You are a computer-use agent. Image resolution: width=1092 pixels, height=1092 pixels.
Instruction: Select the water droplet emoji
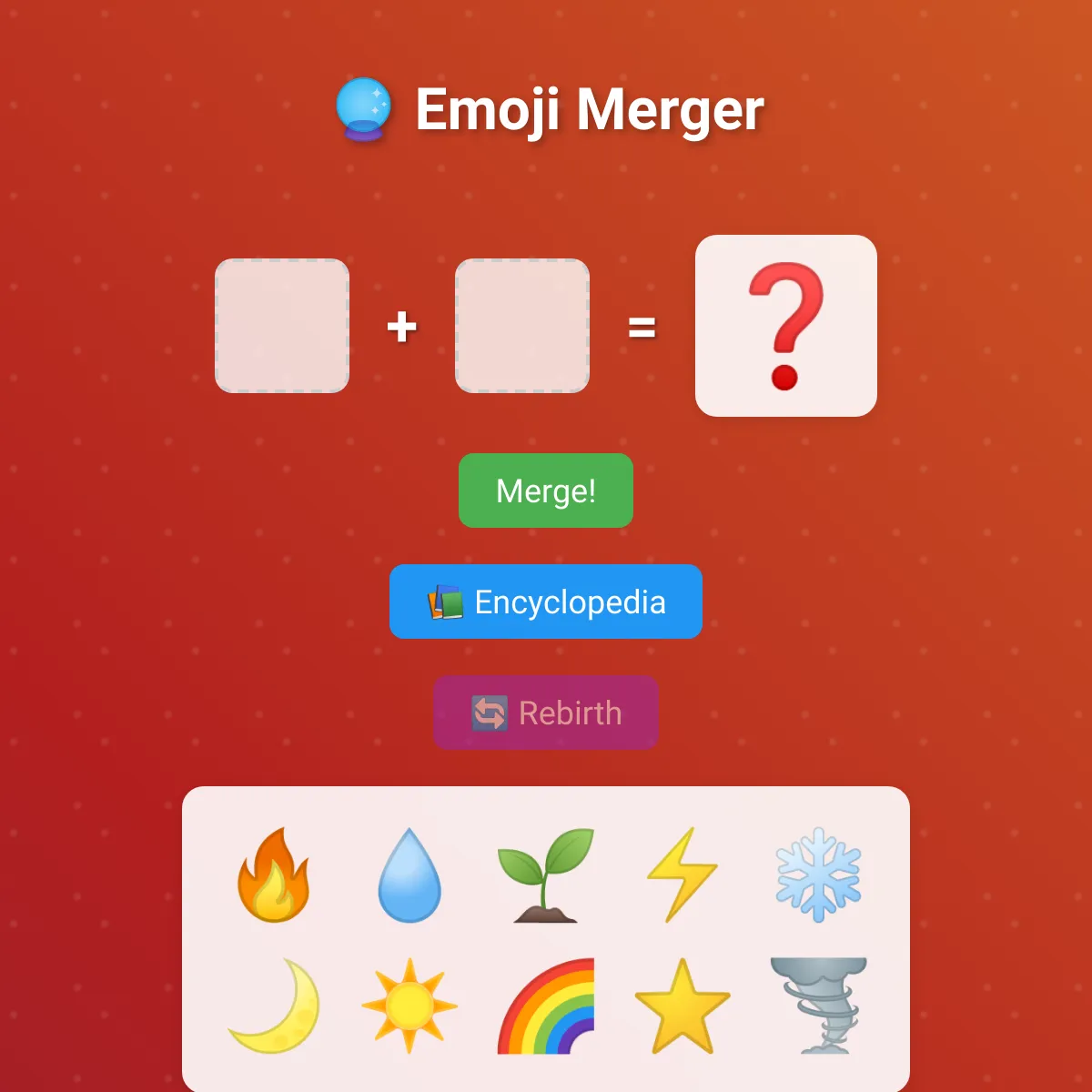(x=409, y=875)
